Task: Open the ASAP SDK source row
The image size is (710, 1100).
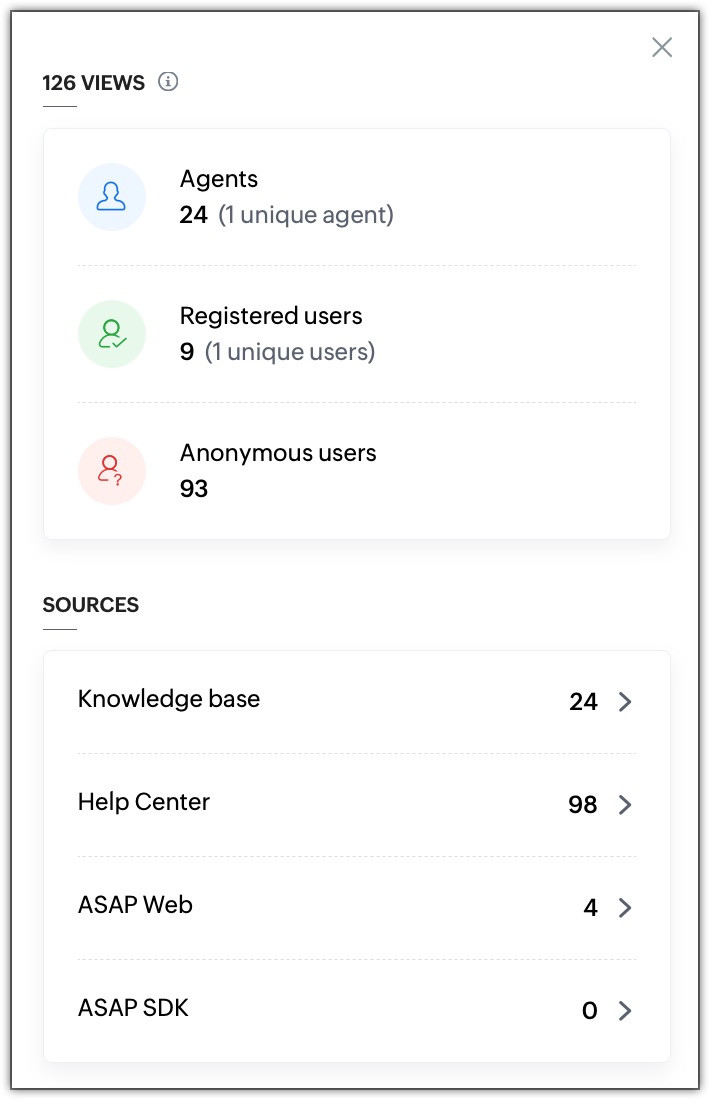Action: coord(625,1011)
